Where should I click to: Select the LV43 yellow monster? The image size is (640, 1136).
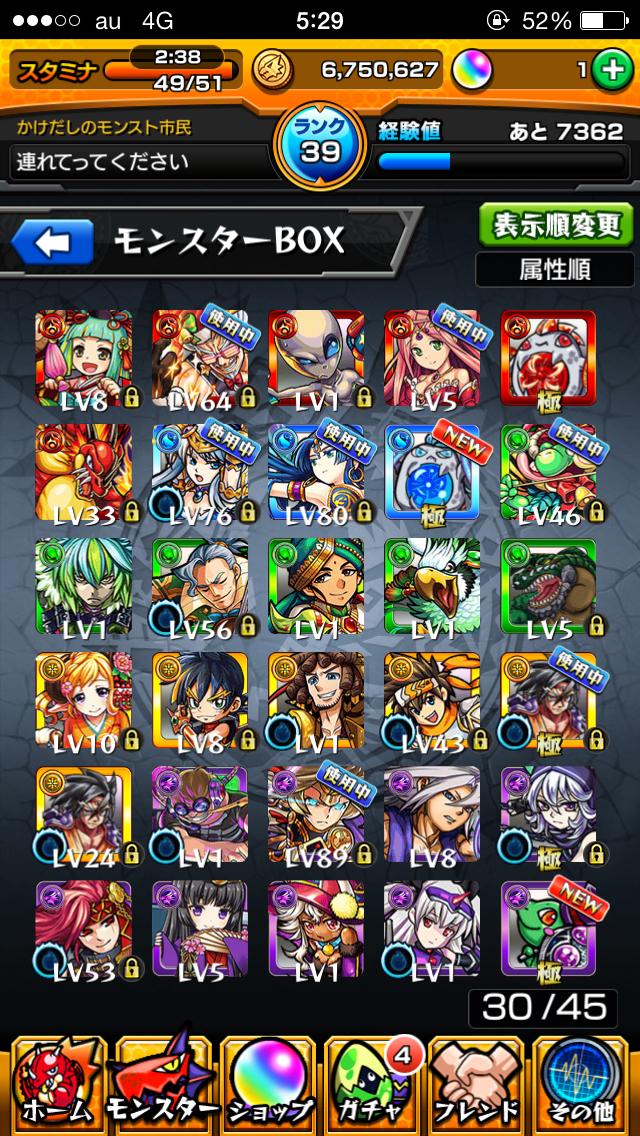pos(432,700)
